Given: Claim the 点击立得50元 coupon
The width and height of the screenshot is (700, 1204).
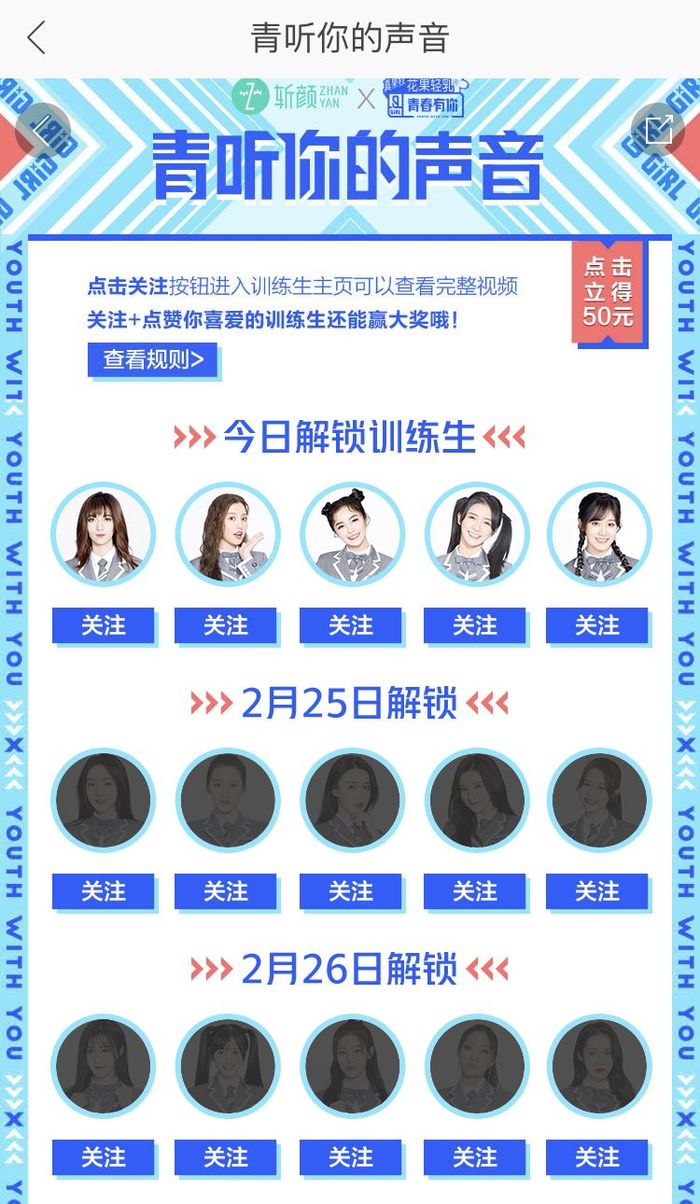Looking at the screenshot, I should tap(609, 293).
